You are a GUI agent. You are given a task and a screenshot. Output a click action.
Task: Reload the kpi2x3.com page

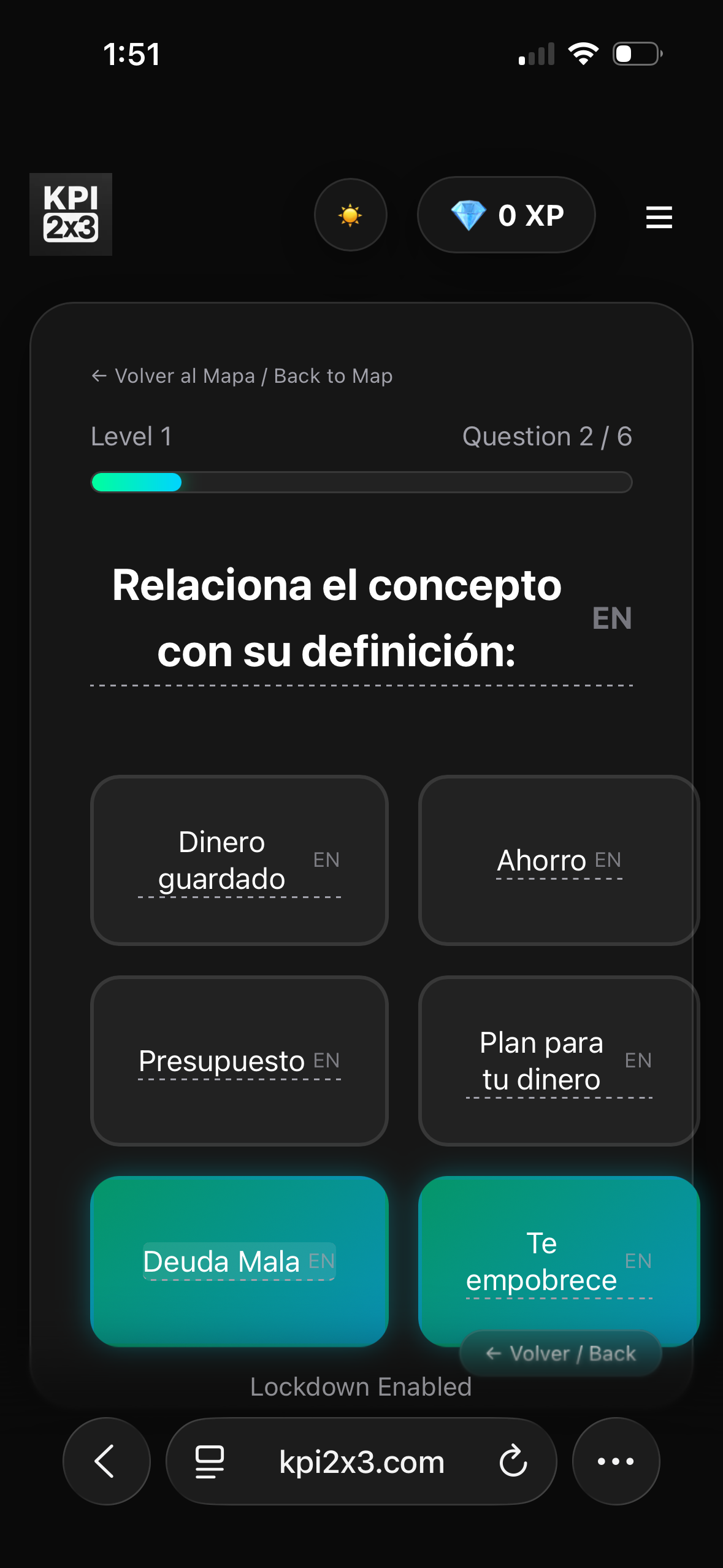pos(513,1461)
